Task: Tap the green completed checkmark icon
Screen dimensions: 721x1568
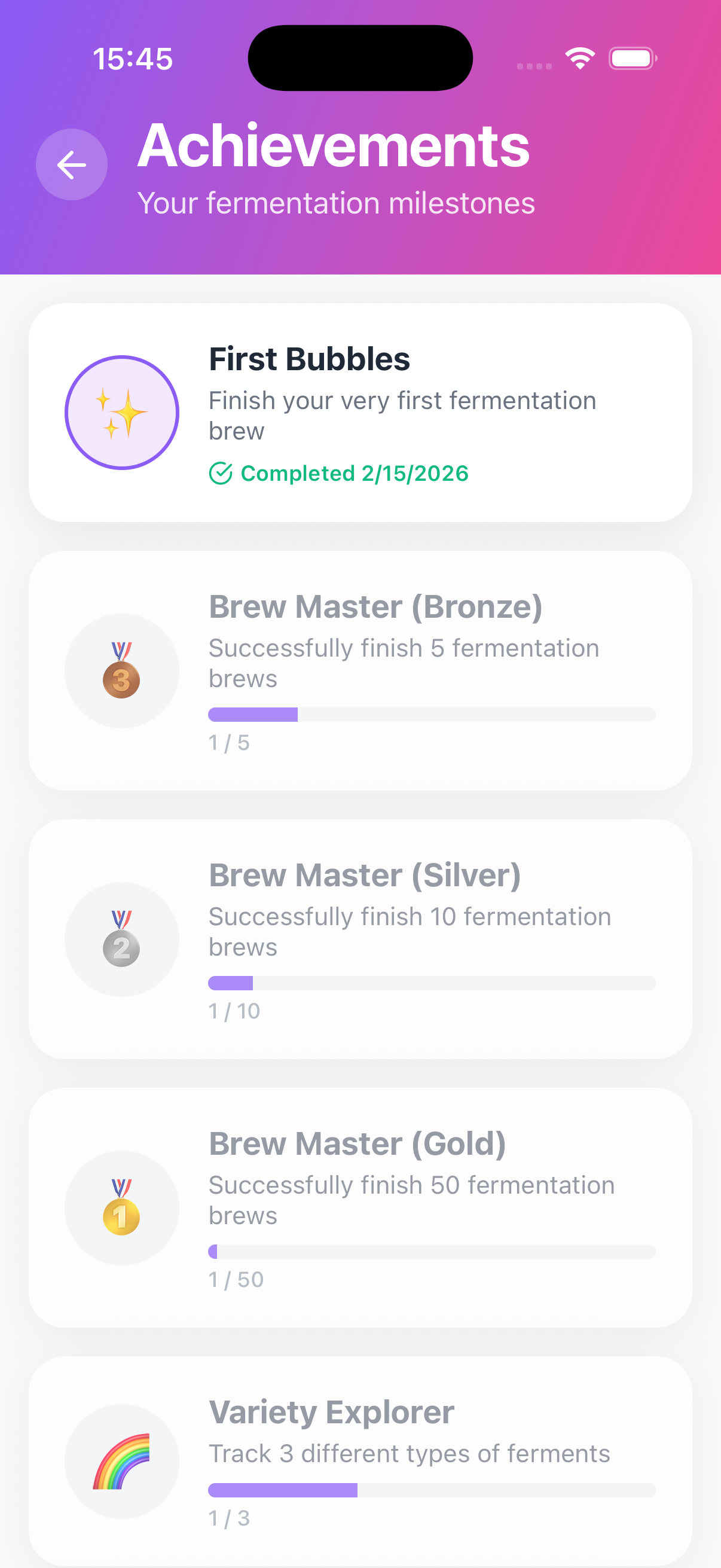Action: point(221,473)
